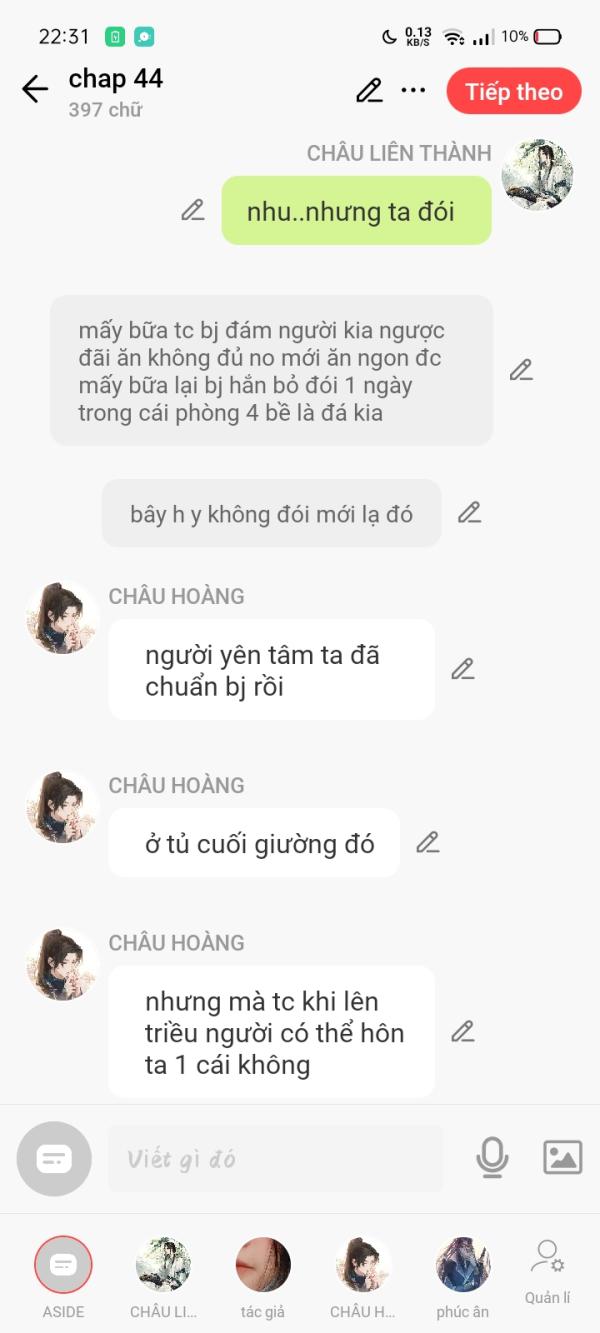Select the CHÂU H... character
This screenshot has width=600, height=1333.
pyautogui.click(x=363, y=1277)
